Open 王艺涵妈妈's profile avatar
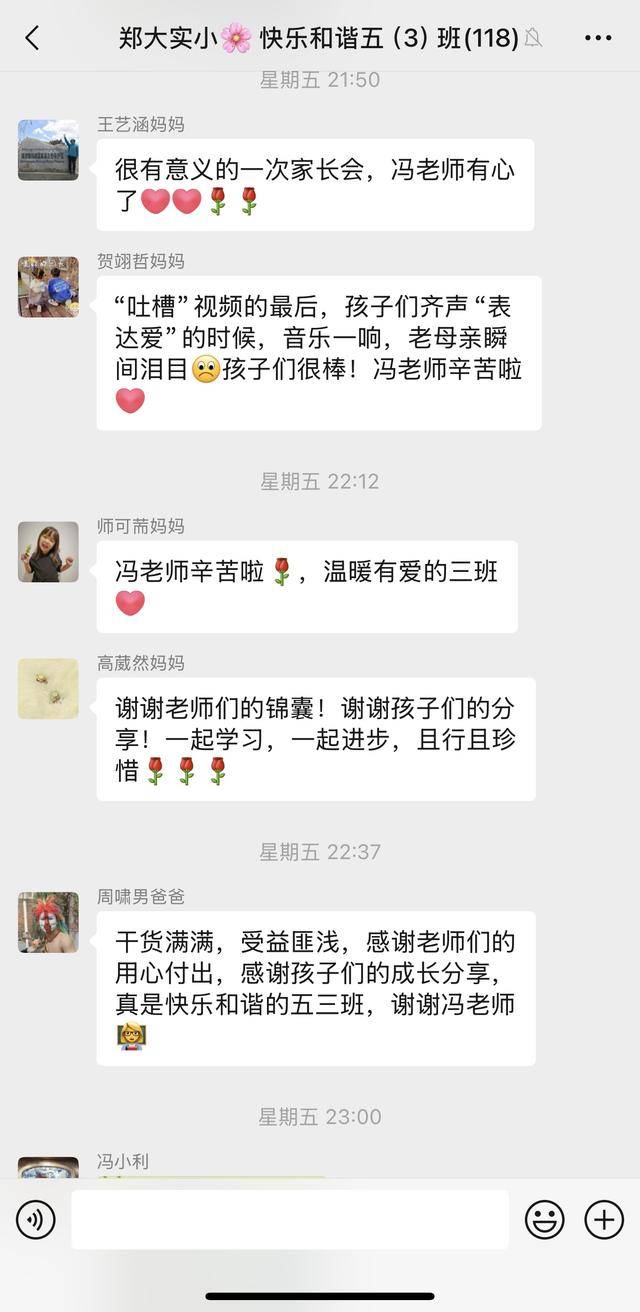The height and width of the screenshot is (1312, 640). [x=48, y=150]
